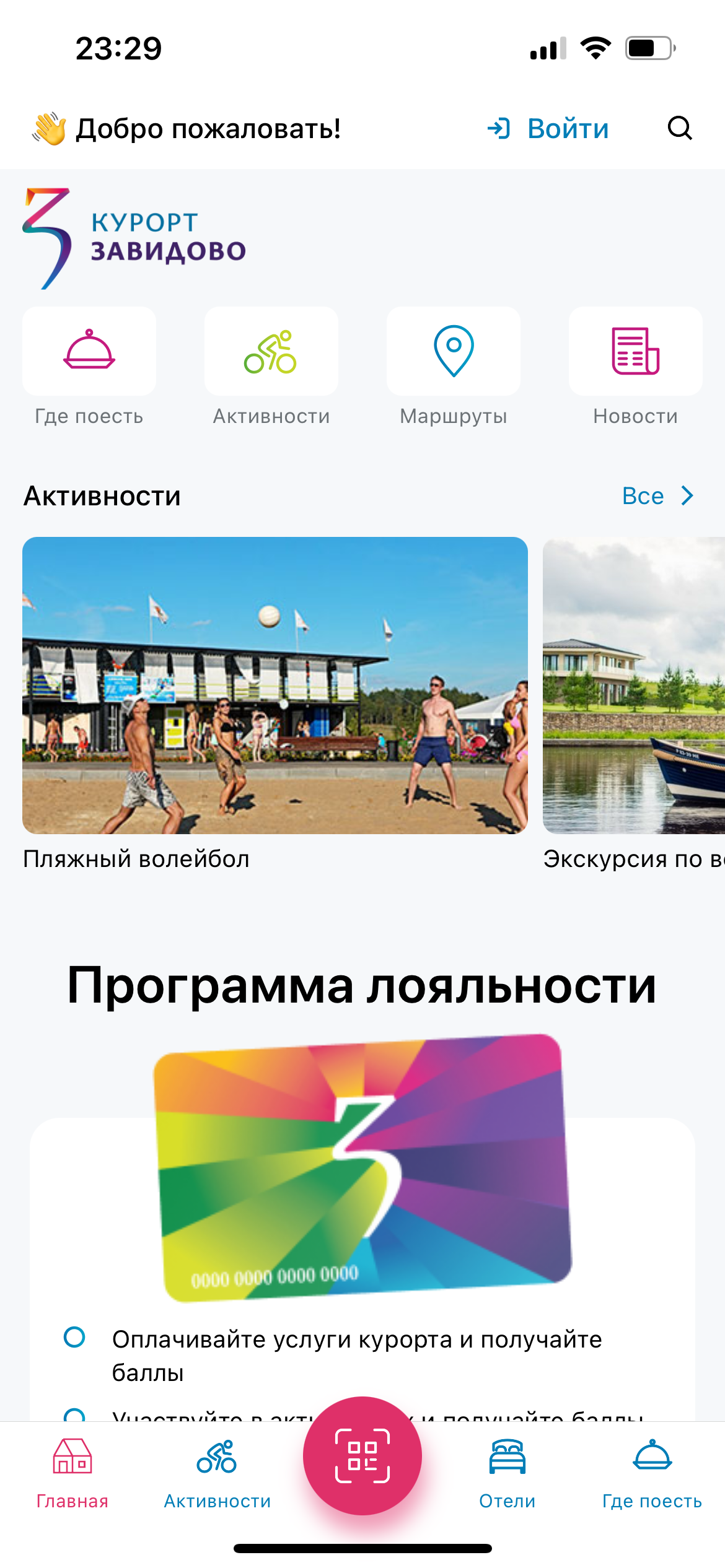Viewport: 725px width, 1568px height.
Task: Open 'Все' activities link
Action: [644, 495]
